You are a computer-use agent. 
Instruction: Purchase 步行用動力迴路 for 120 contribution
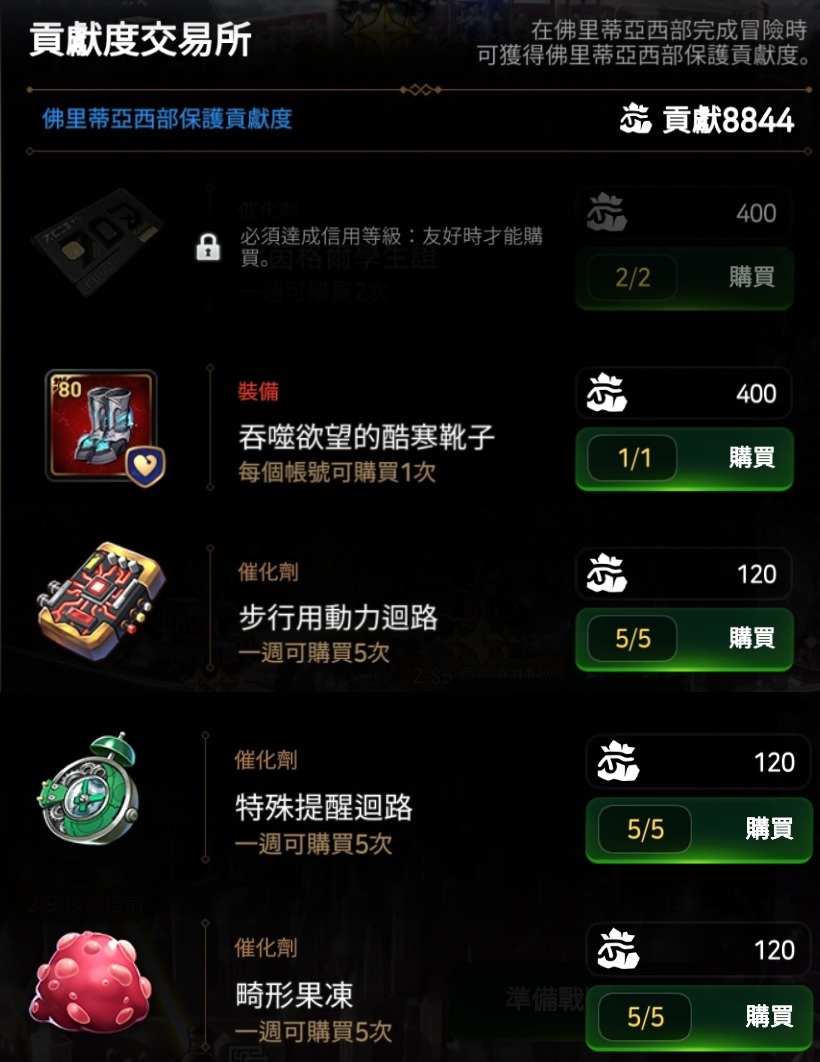685,638
